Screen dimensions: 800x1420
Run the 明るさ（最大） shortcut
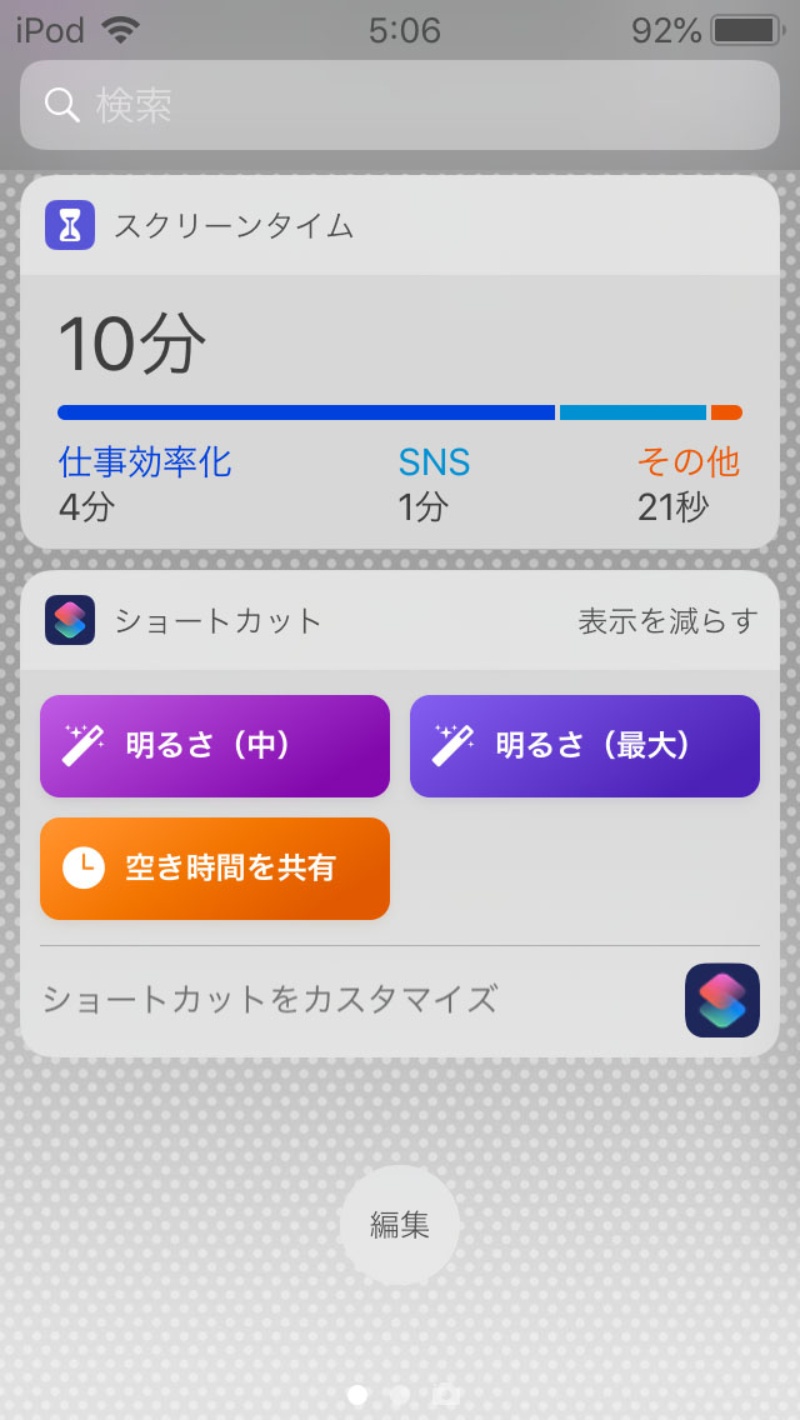(585, 746)
